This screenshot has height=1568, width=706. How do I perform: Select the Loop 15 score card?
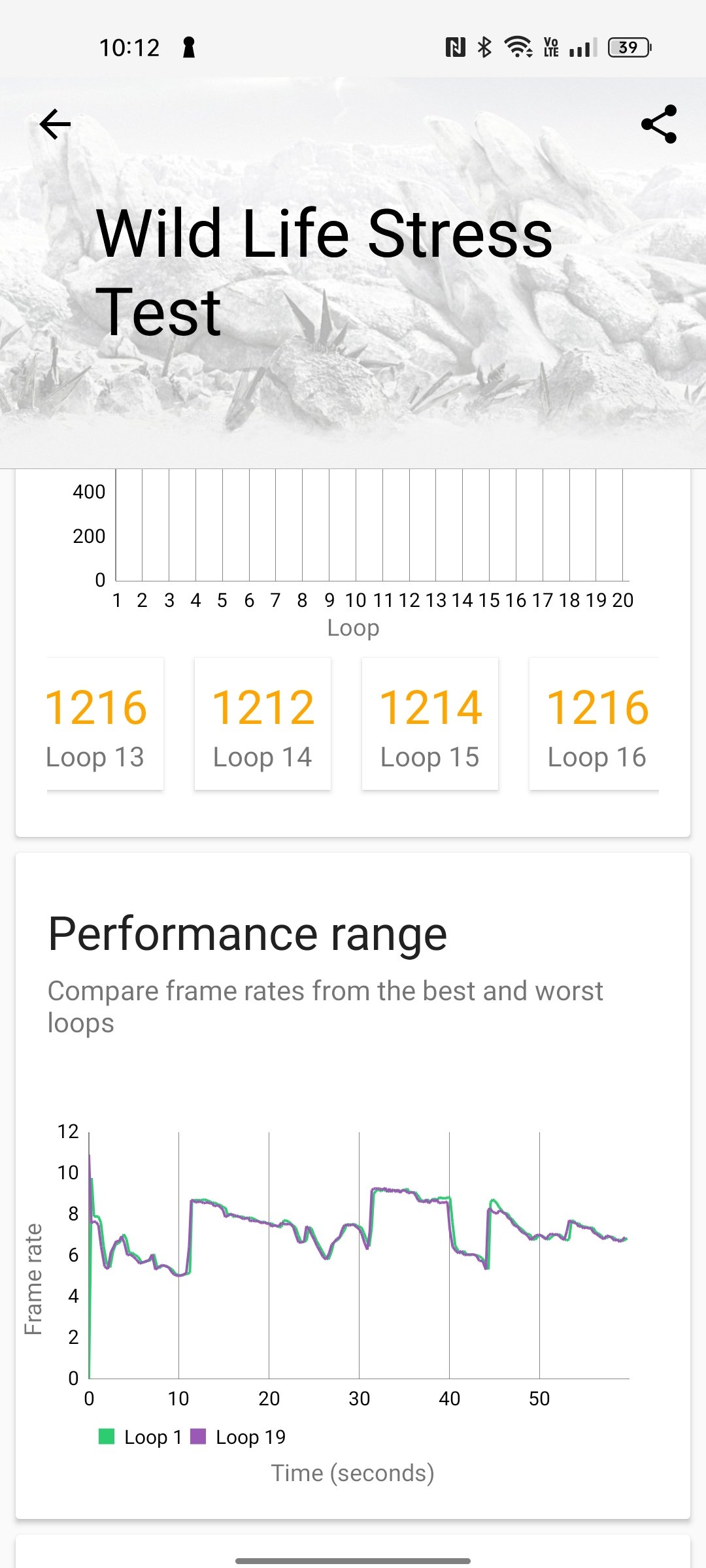pos(430,724)
